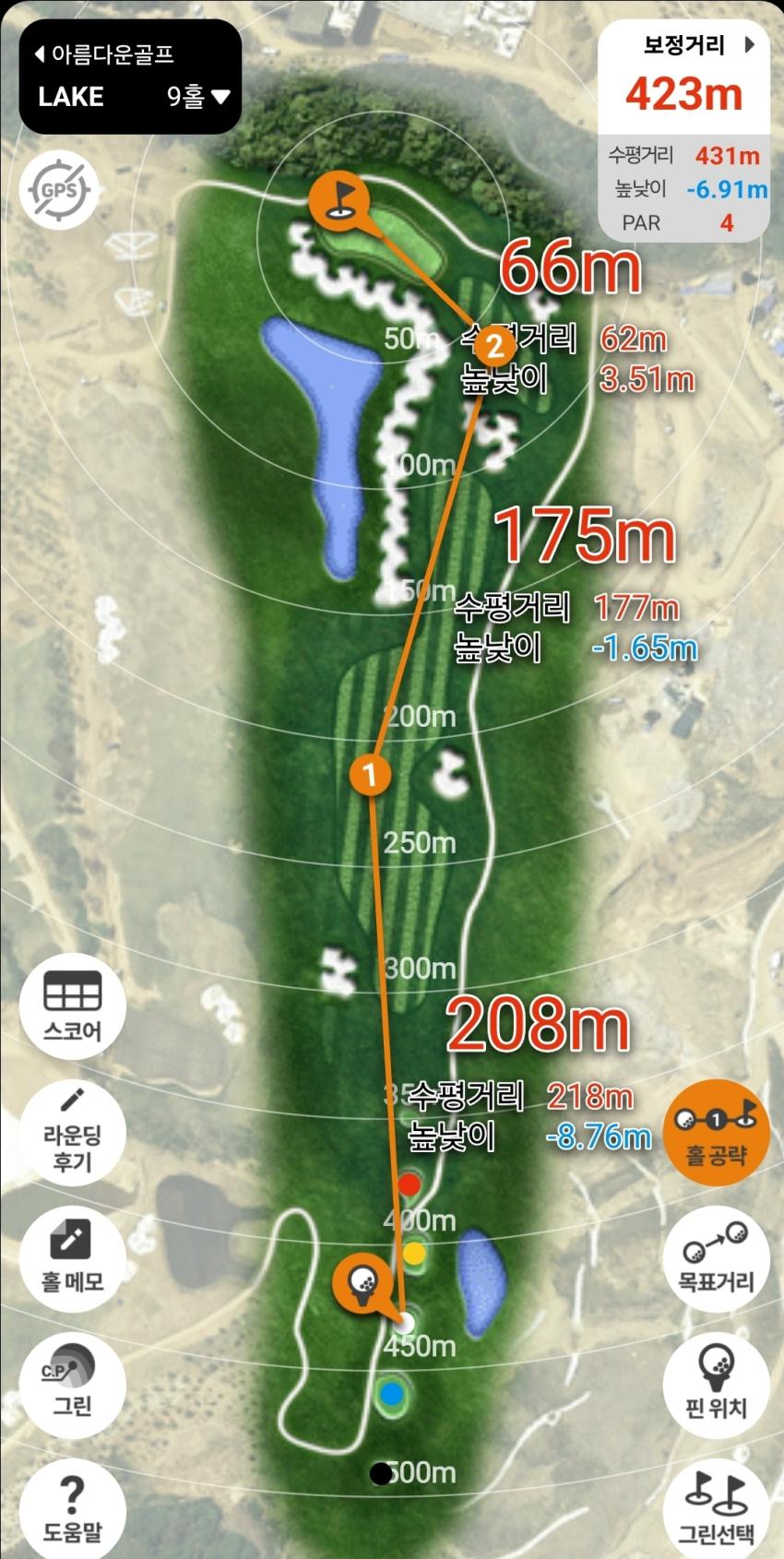Open 핀 위치 pin position
Image resolution: width=784 pixels, height=1559 pixels.
pyautogui.click(x=717, y=1381)
